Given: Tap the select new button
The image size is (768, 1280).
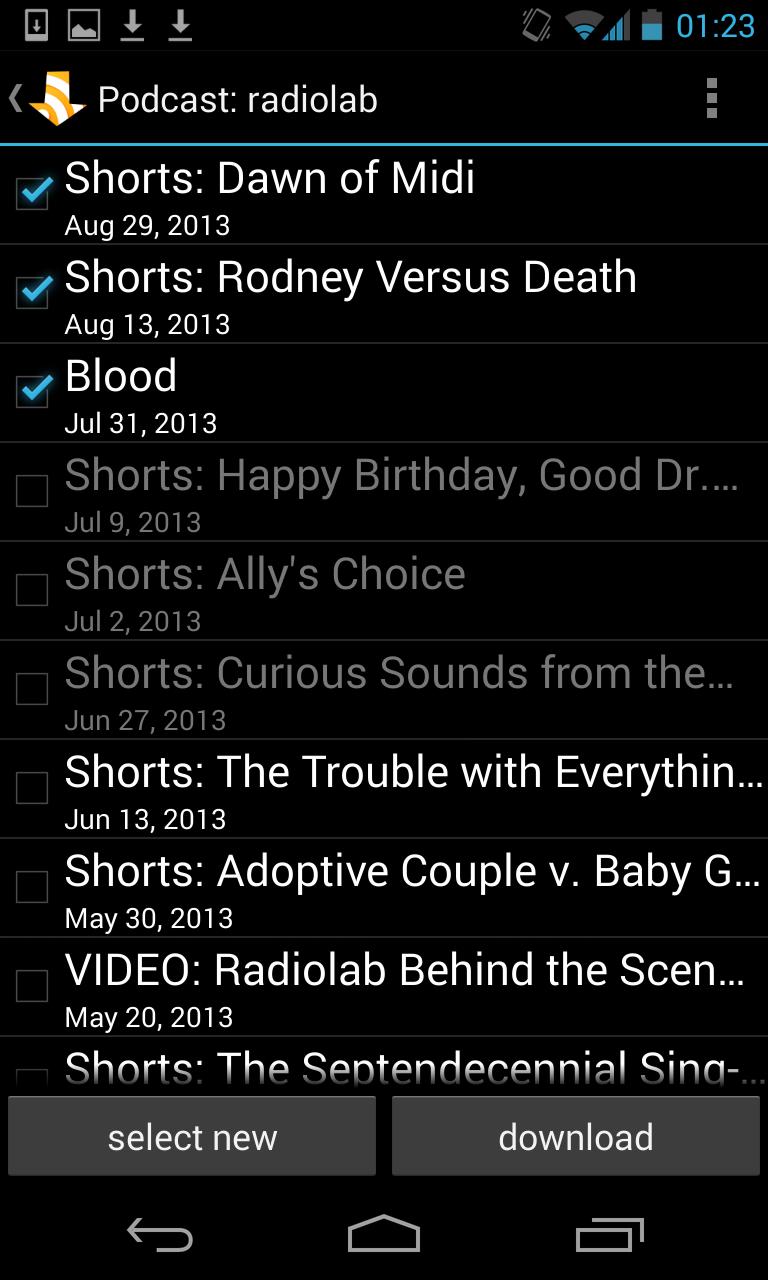Looking at the screenshot, I should click(192, 1136).
